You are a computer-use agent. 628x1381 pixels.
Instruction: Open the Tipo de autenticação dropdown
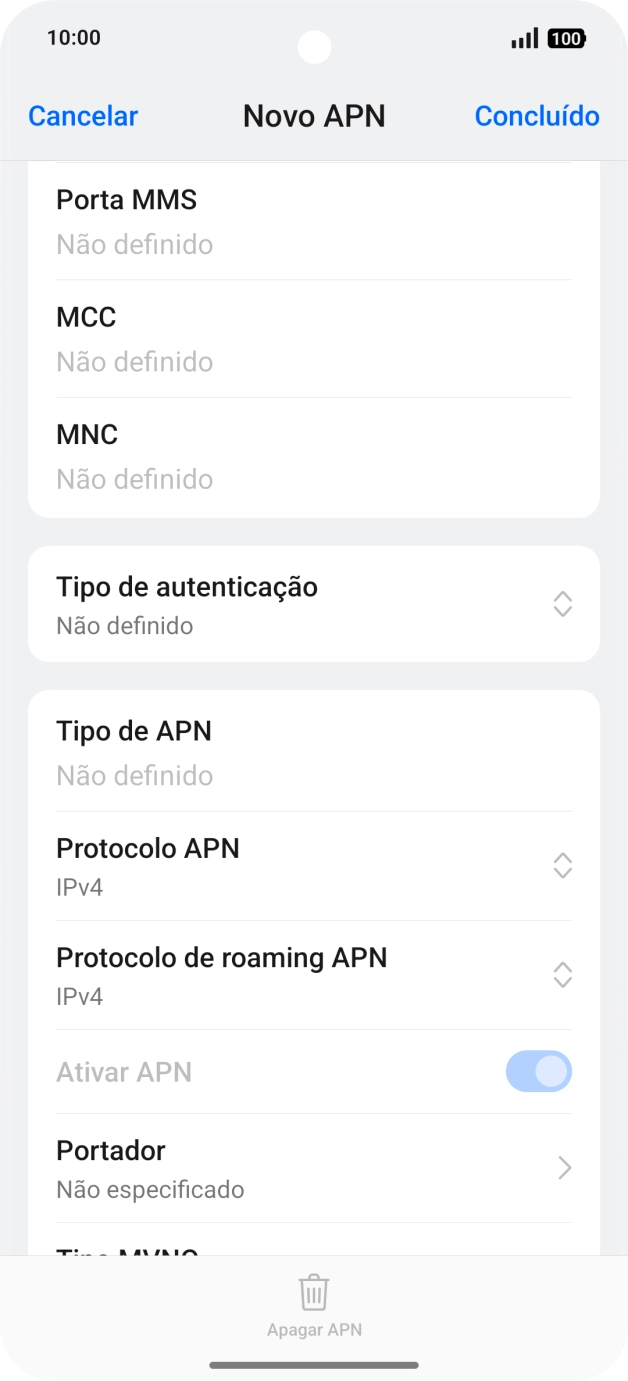point(313,604)
